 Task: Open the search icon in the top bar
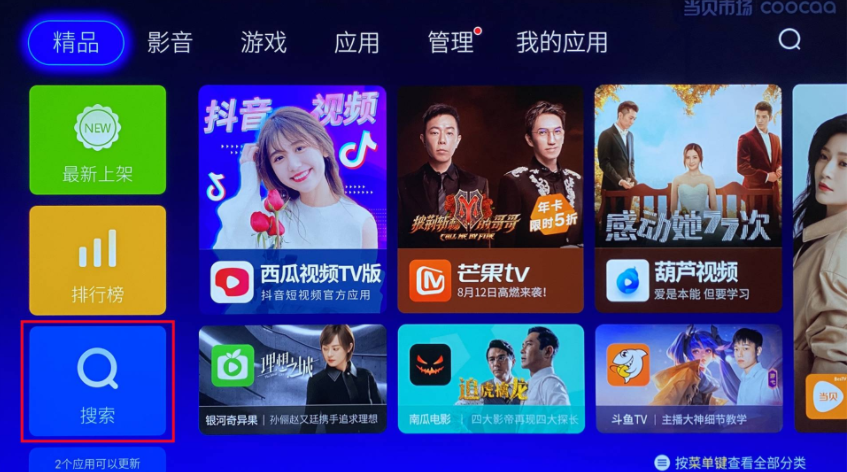[x=790, y=40]
